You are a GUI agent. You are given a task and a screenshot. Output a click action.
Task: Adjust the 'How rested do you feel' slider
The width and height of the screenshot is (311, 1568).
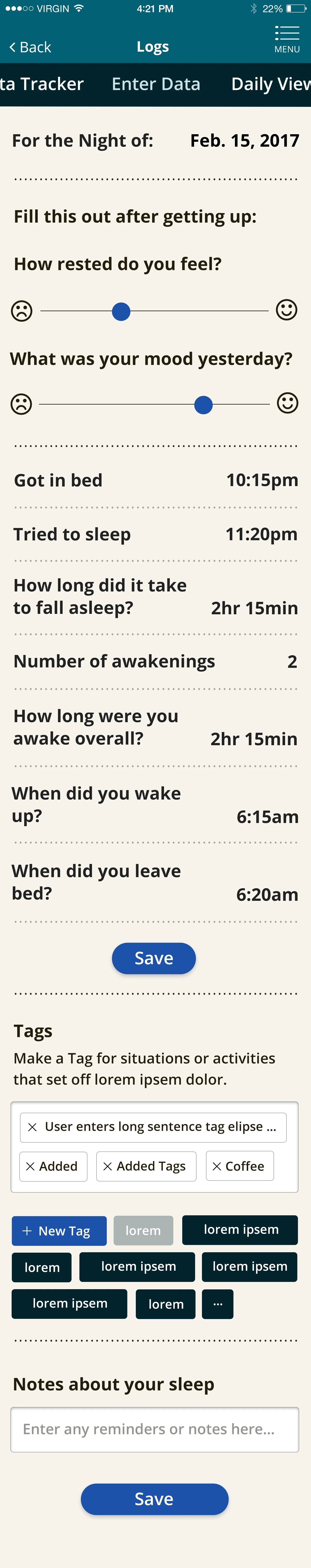click(x=121, y=312)
